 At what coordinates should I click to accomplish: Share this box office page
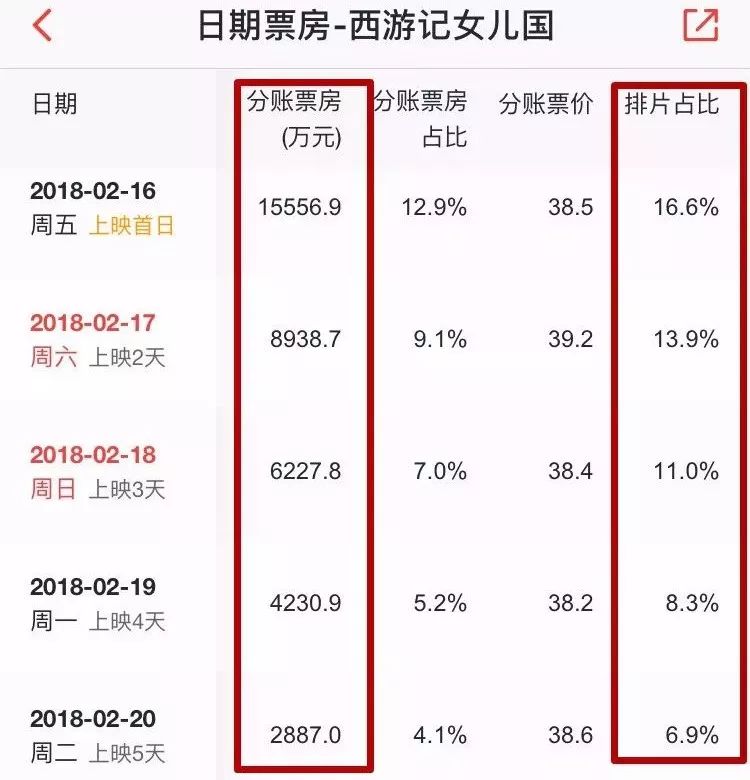[700, 26]
